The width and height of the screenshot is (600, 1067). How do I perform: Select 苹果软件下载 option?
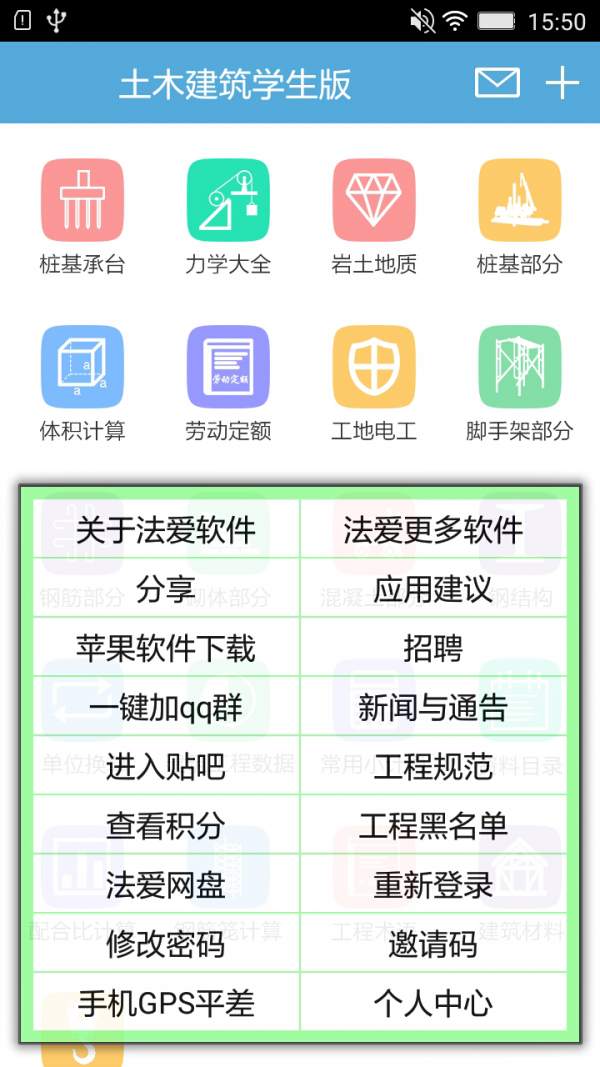point(166,648)
